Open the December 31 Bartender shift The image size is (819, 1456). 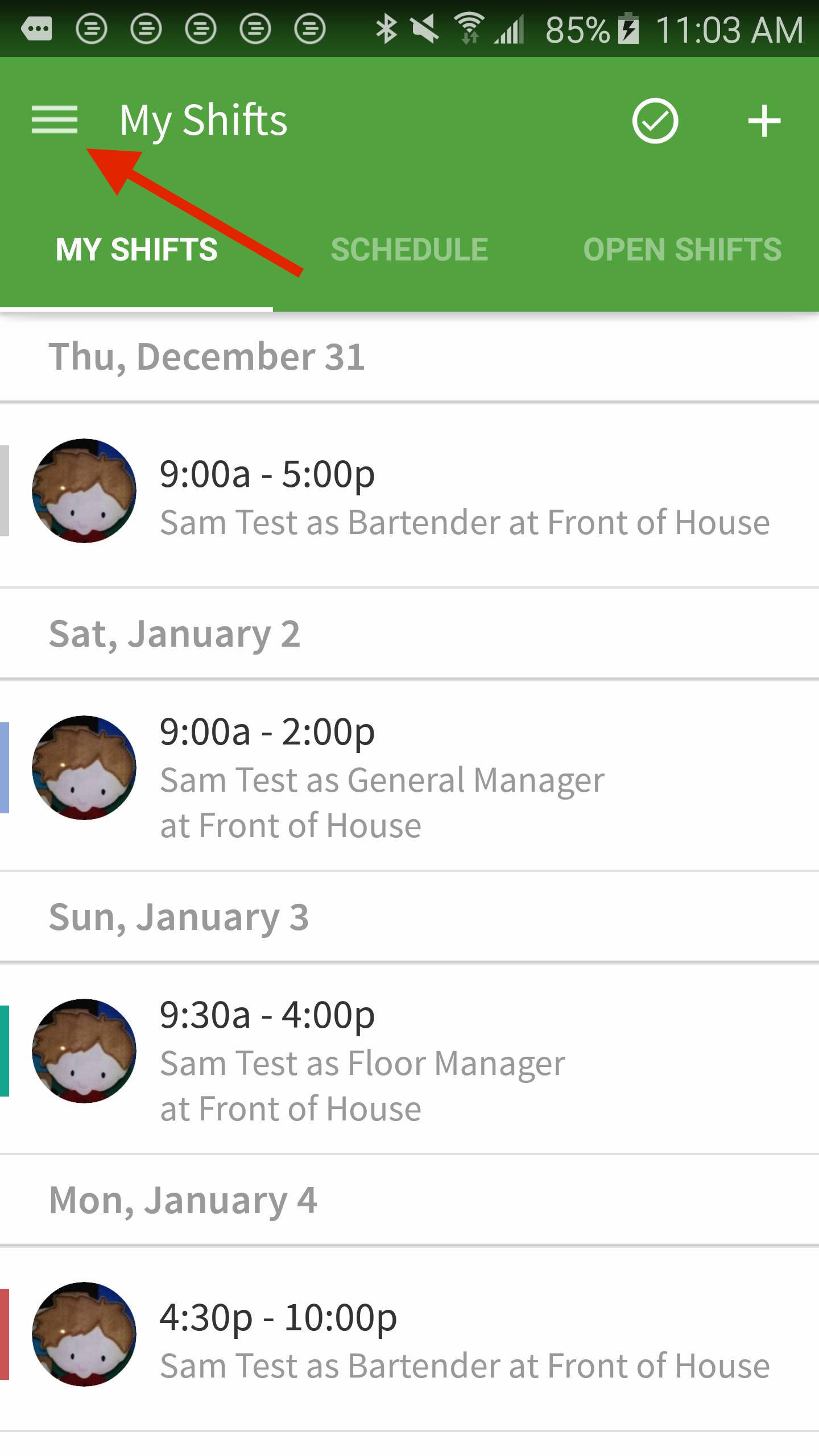coord(409,495)
